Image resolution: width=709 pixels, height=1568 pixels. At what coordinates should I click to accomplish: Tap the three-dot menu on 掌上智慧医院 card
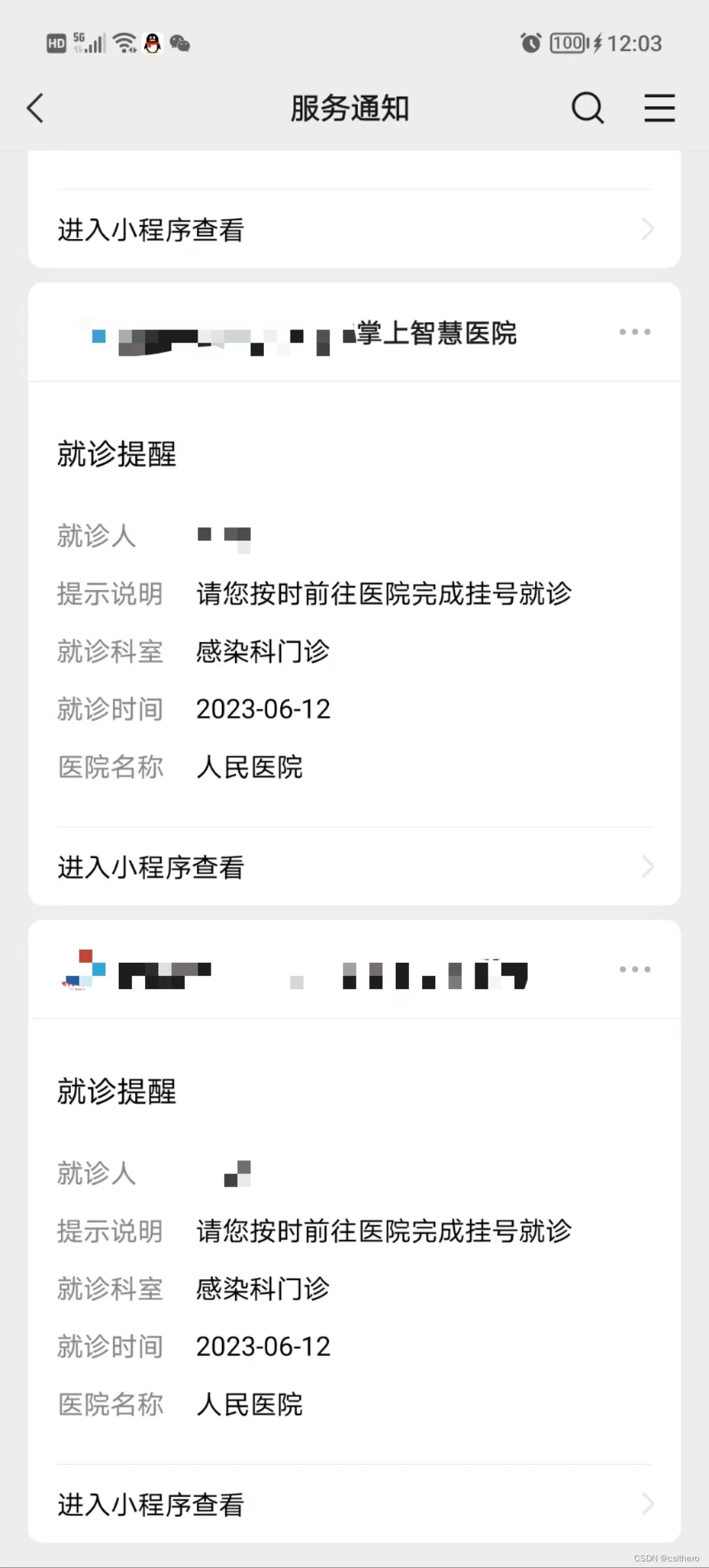click(x=635, y=332)
